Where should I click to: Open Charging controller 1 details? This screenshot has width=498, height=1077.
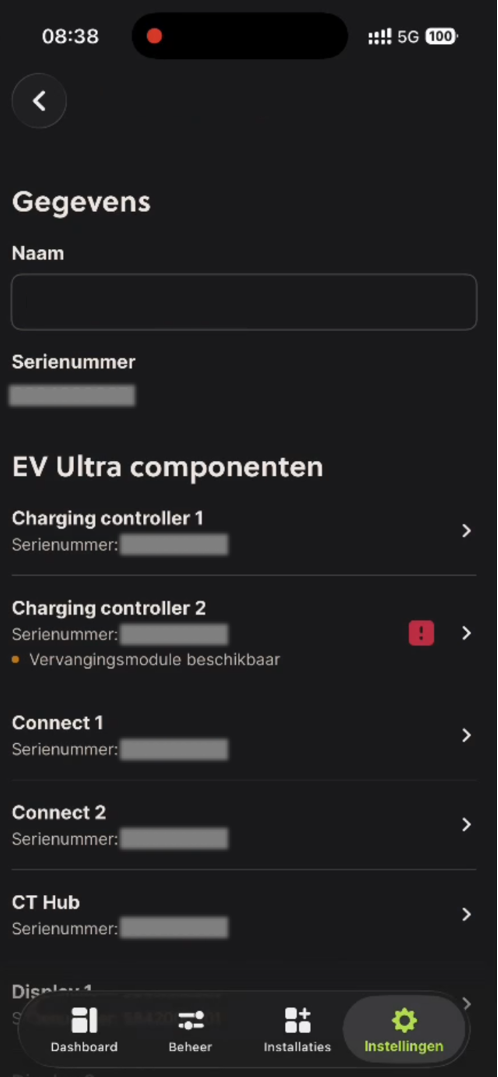[x=244, y=531]
